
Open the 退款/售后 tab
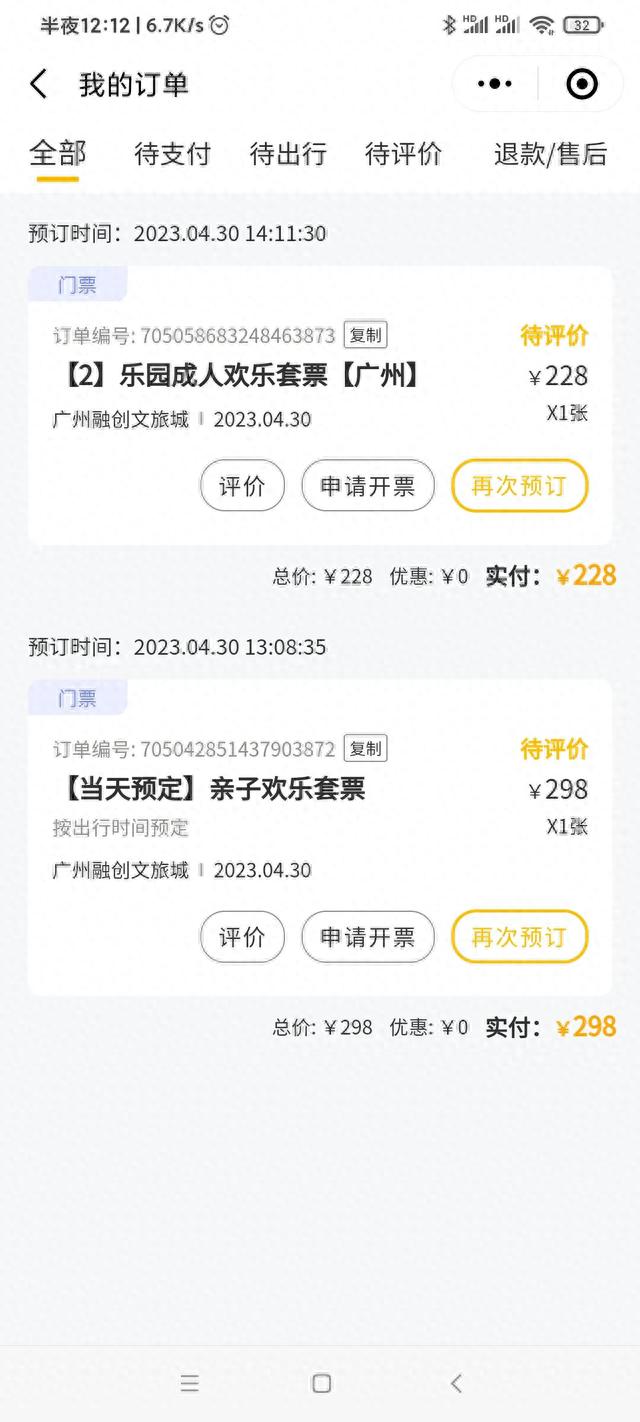(551, 154)
